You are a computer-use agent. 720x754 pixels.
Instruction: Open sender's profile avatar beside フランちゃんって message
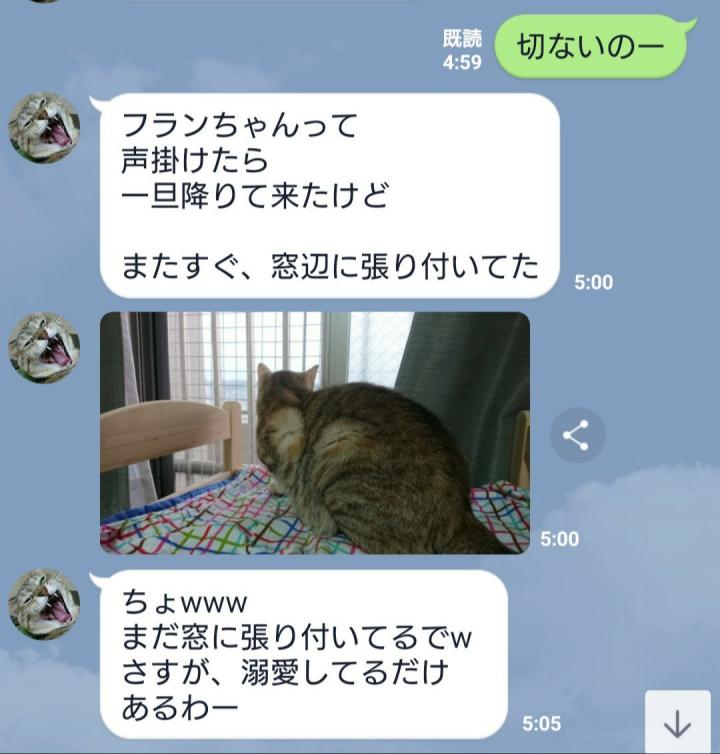(x=44, y=128)
